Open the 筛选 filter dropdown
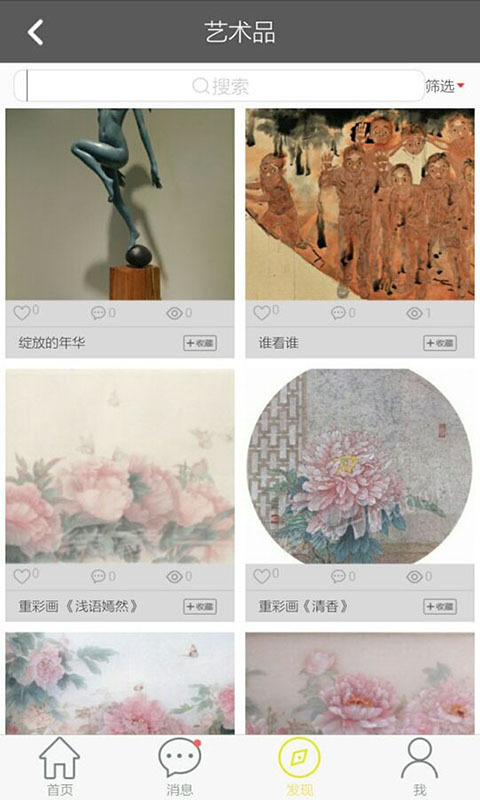Screen dimensions: 480x800 [444, 86]
